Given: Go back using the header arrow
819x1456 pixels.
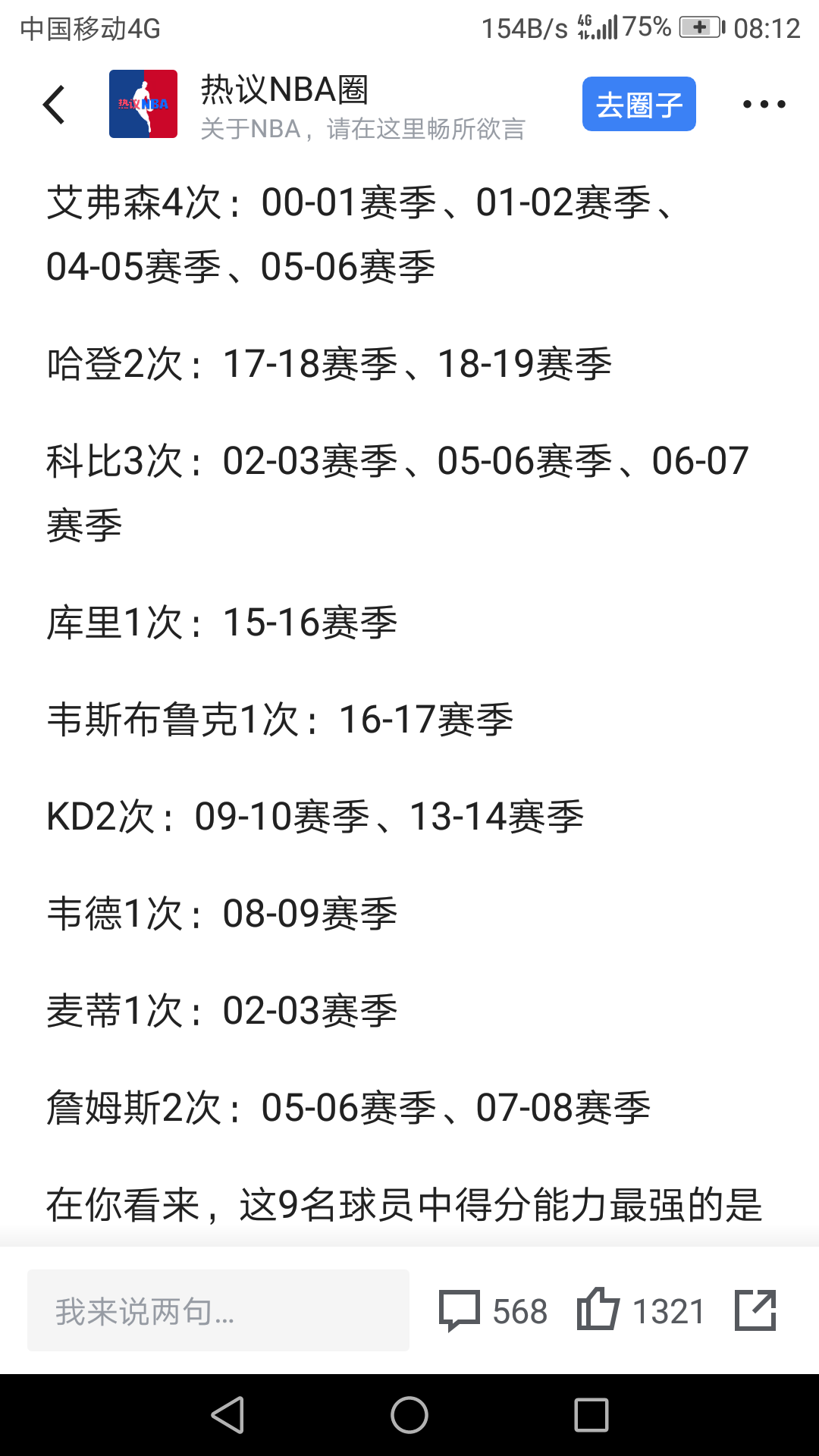Looking at the screenshot, I should click(x=55, y=105).
